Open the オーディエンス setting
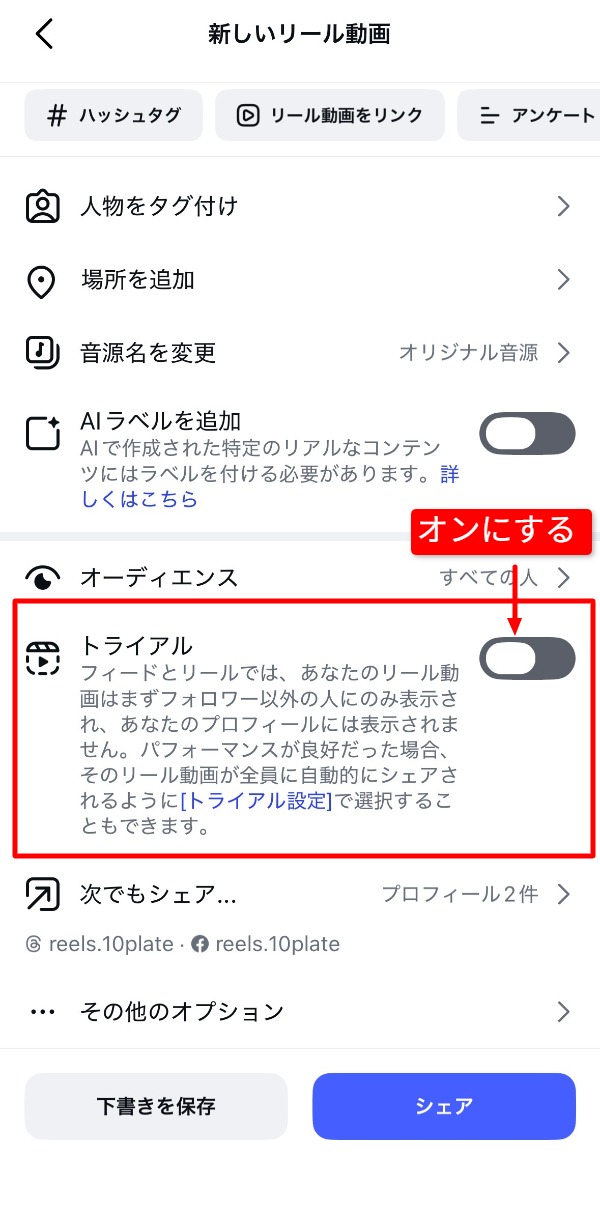This screenshot has height=1210, width=600. click(x=300, y=578)
